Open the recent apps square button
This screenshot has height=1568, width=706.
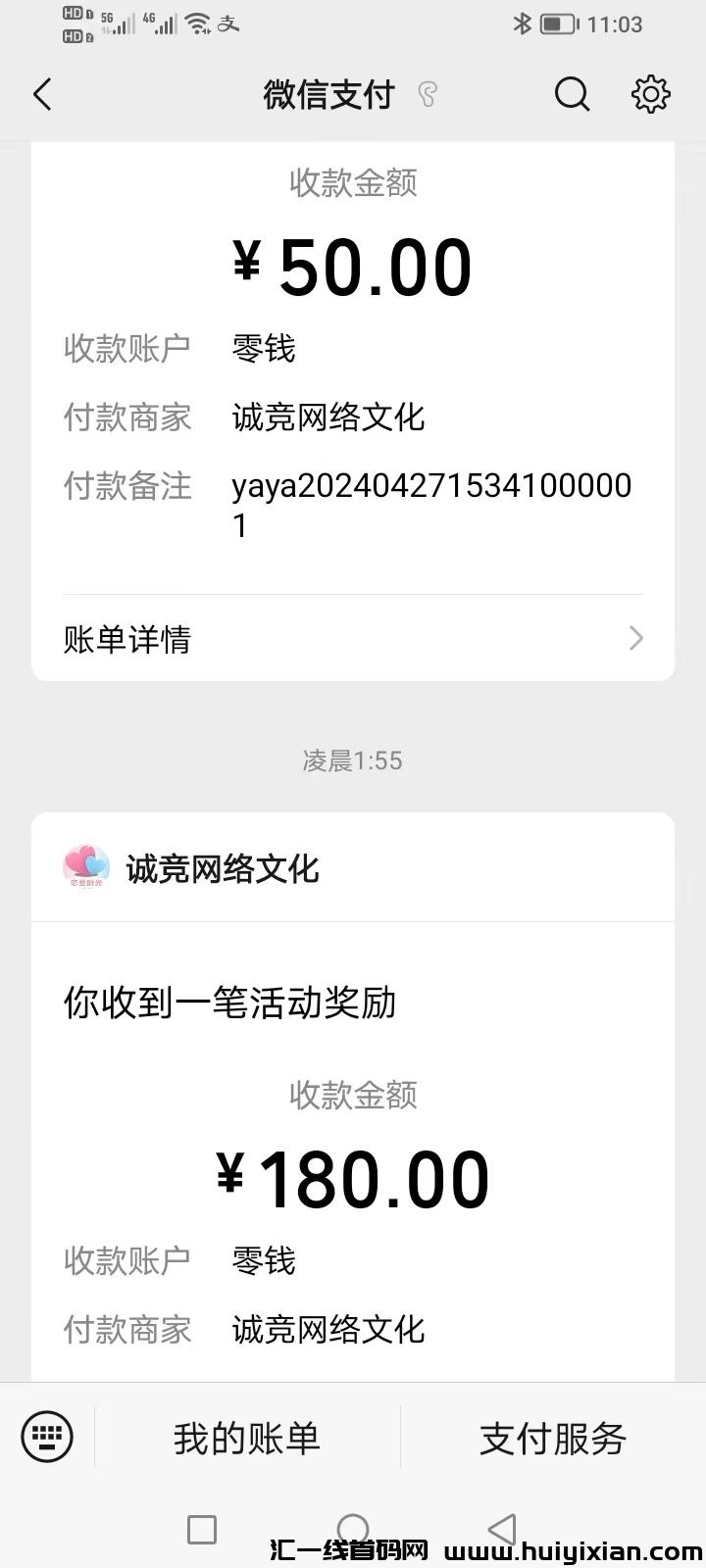click(x=202, y=1530)
